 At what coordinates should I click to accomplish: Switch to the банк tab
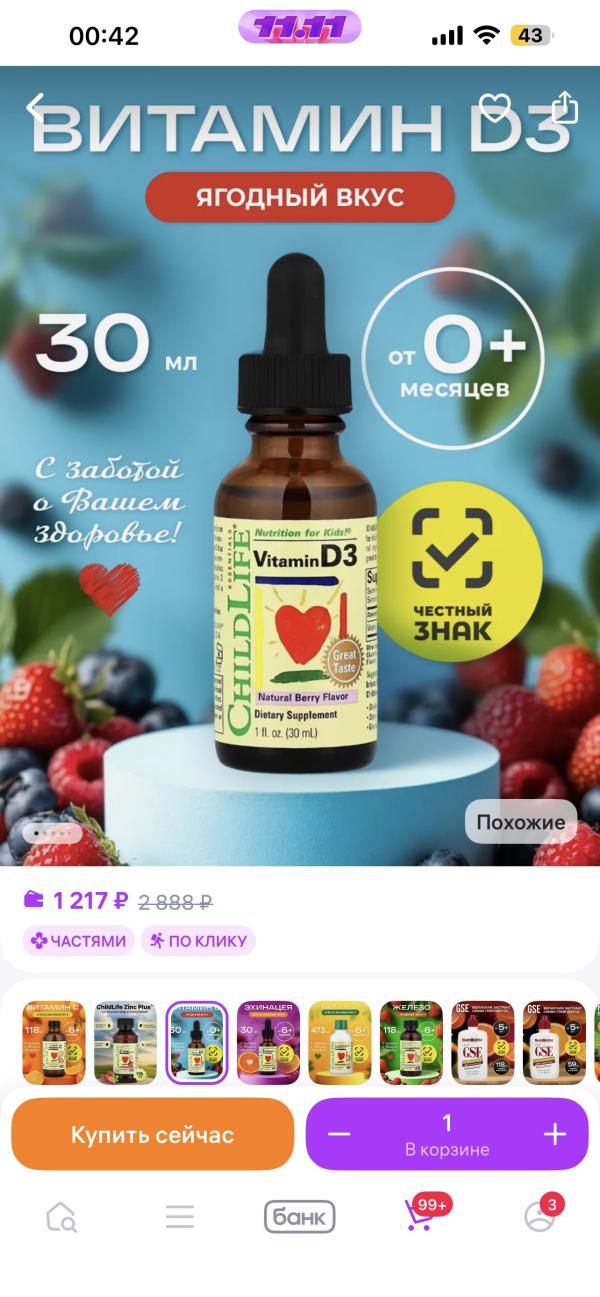click(299, 1216)
